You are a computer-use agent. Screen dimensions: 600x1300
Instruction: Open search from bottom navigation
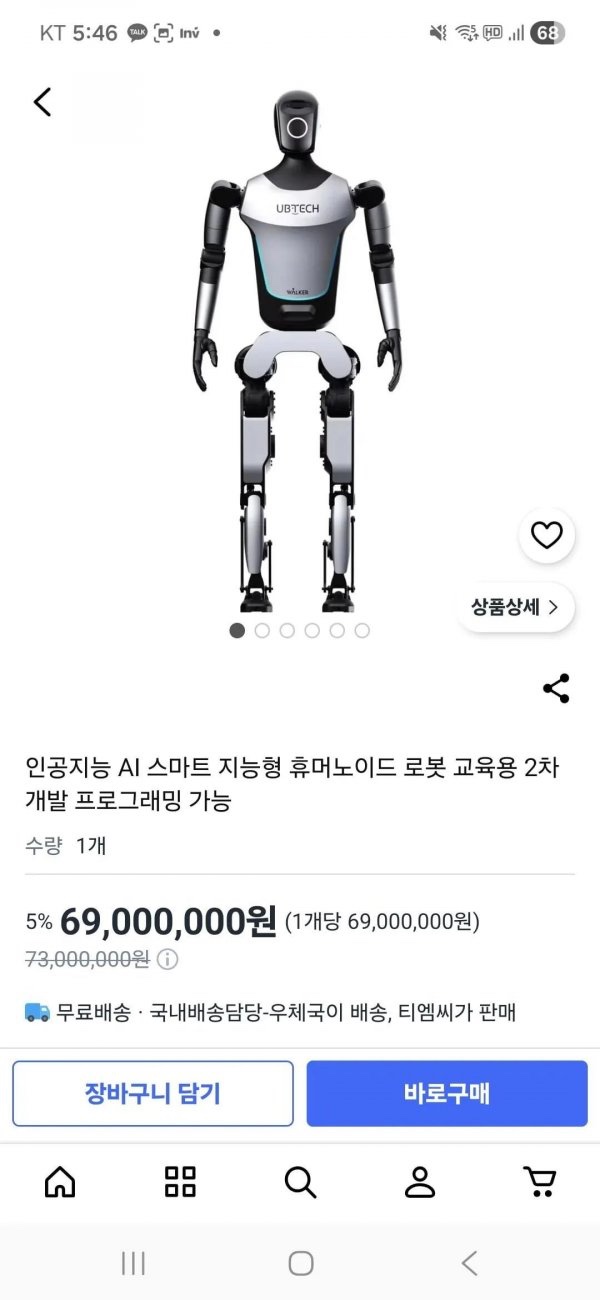[300, 1182]
